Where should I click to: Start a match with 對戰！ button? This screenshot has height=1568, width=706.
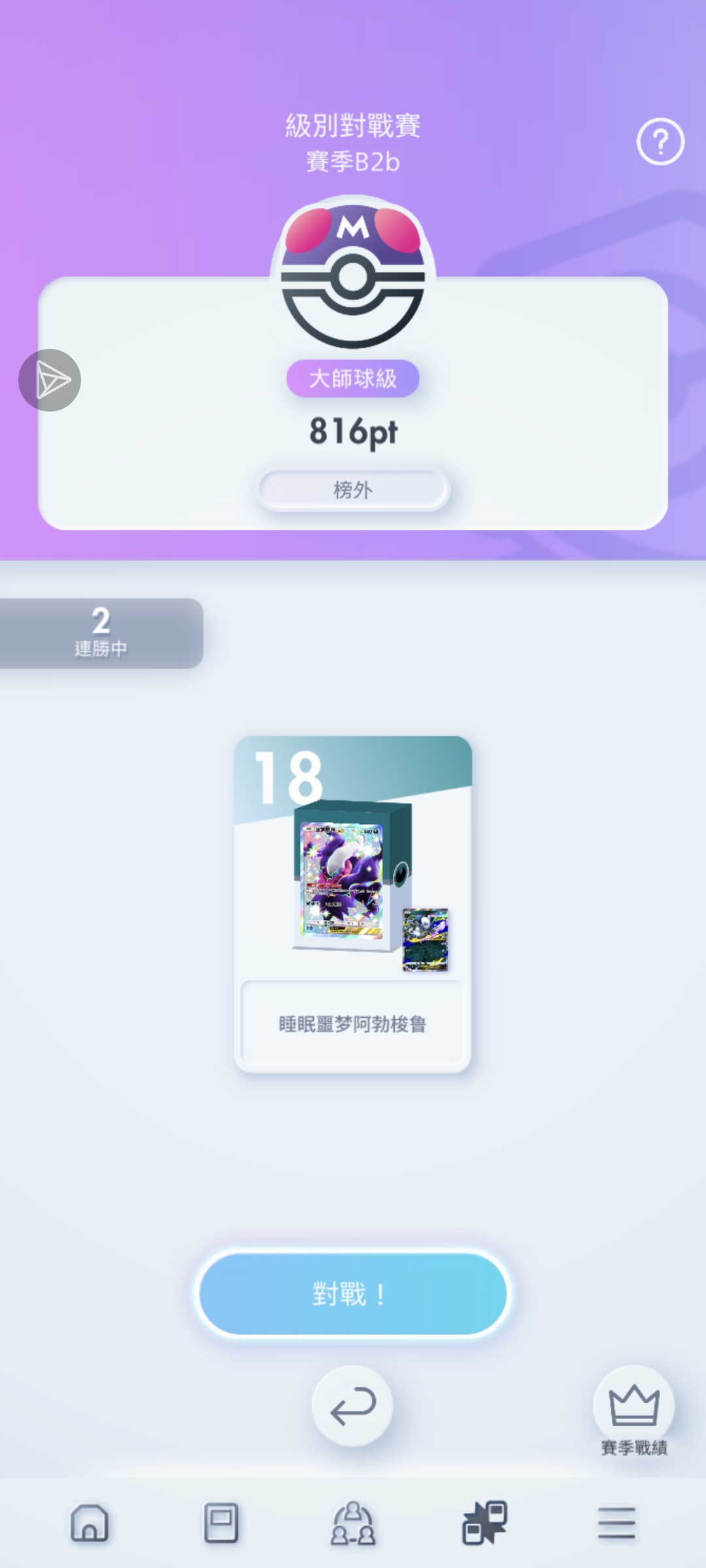tap(353, 1294)
